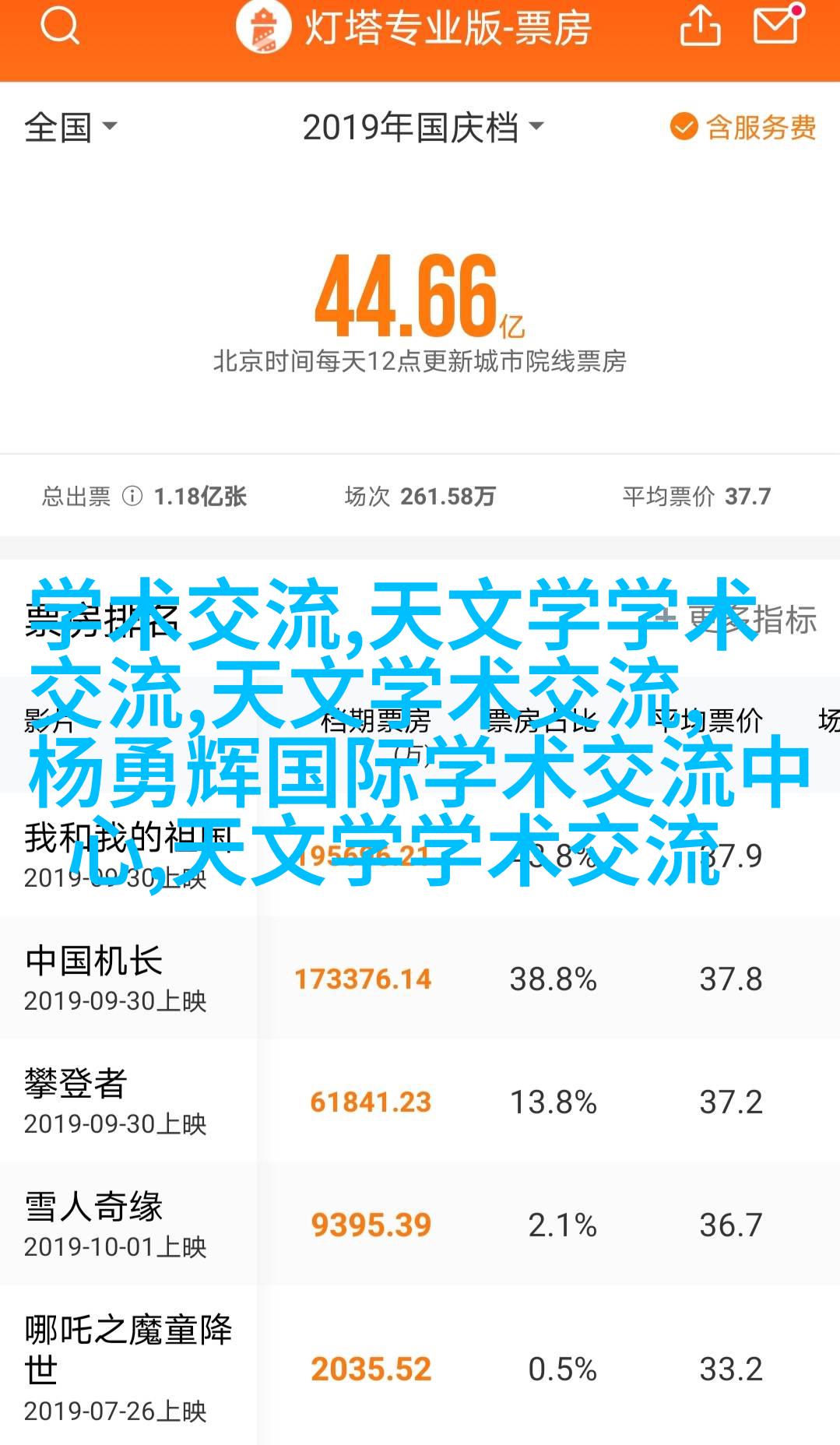Expand the 全国 region dropdown

coord(71,128)
